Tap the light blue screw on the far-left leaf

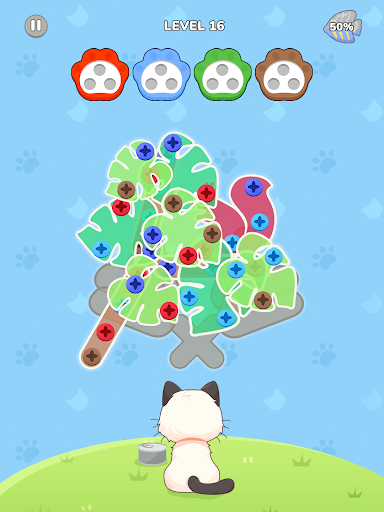[102, 249]
